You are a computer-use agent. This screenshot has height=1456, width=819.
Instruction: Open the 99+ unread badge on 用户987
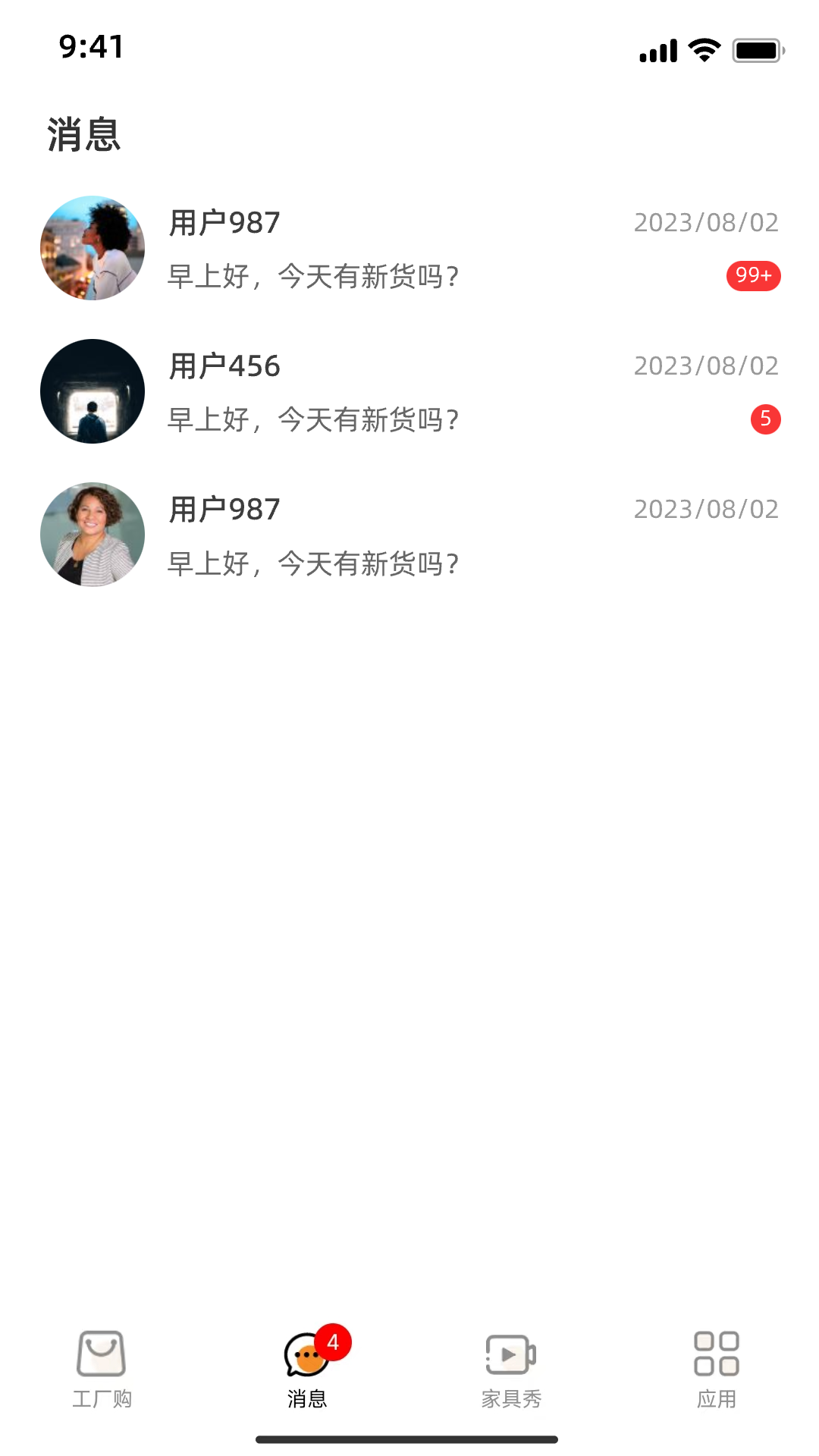(x=755, y=277)
